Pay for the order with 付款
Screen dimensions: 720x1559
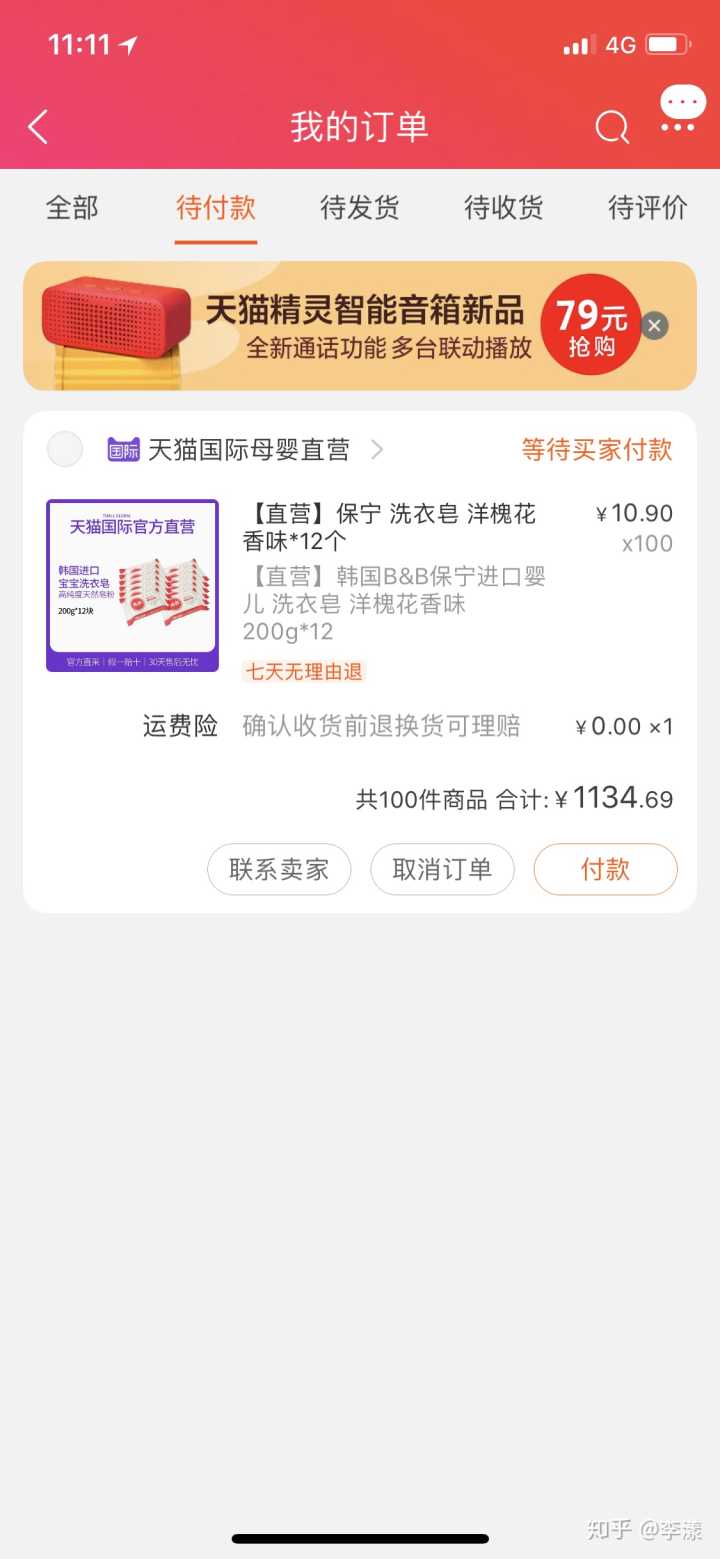[605, 869]
